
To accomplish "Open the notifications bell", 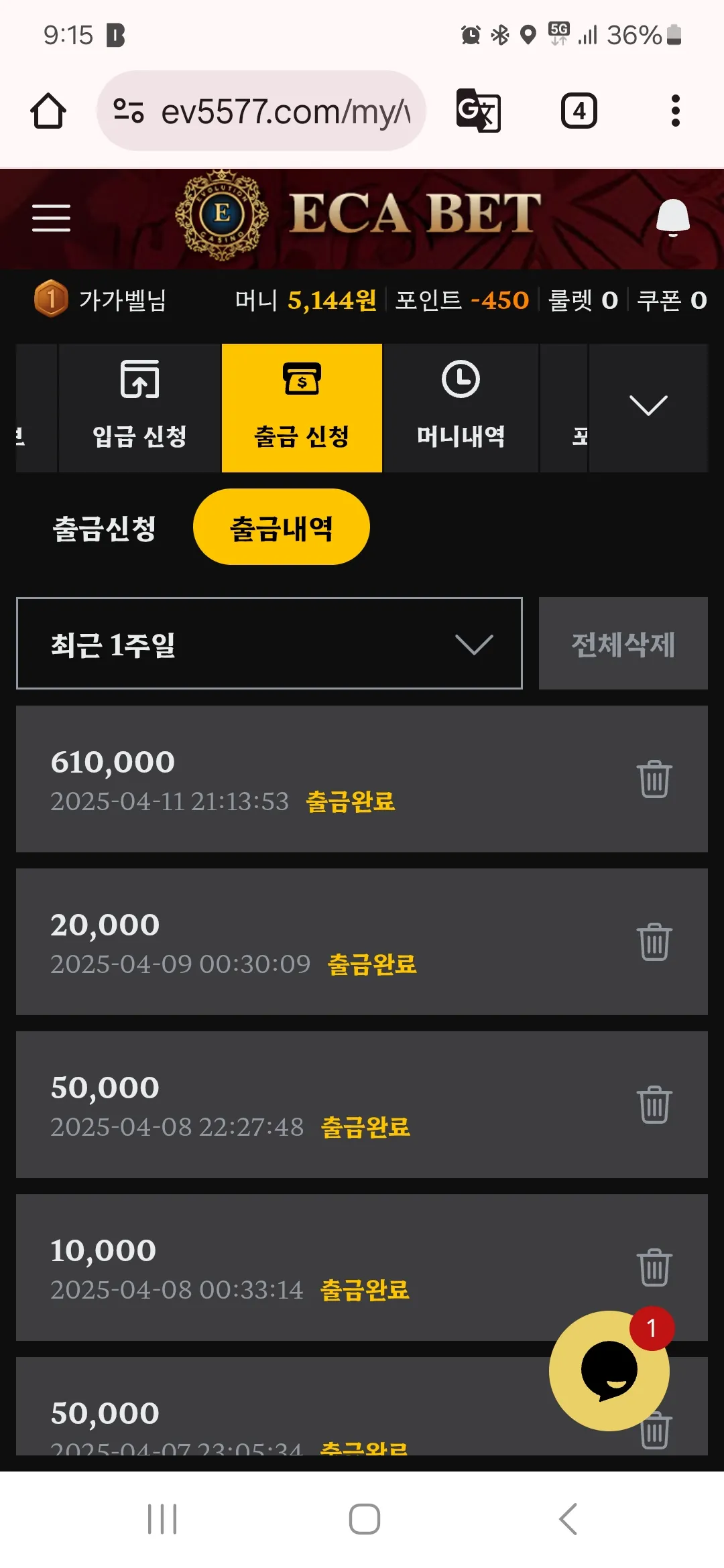I will pos(672,218).
